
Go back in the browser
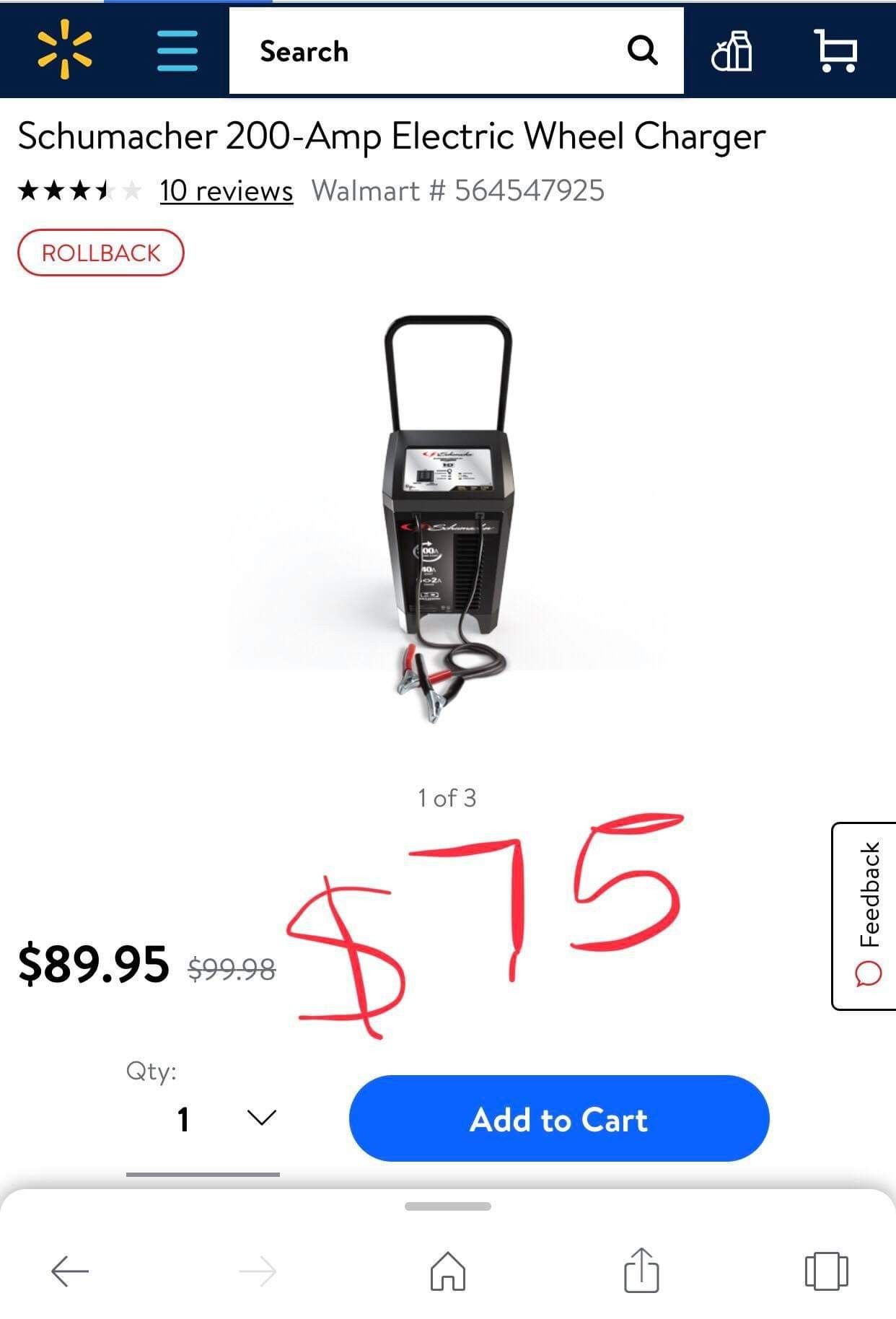(x=70, y=1271)
